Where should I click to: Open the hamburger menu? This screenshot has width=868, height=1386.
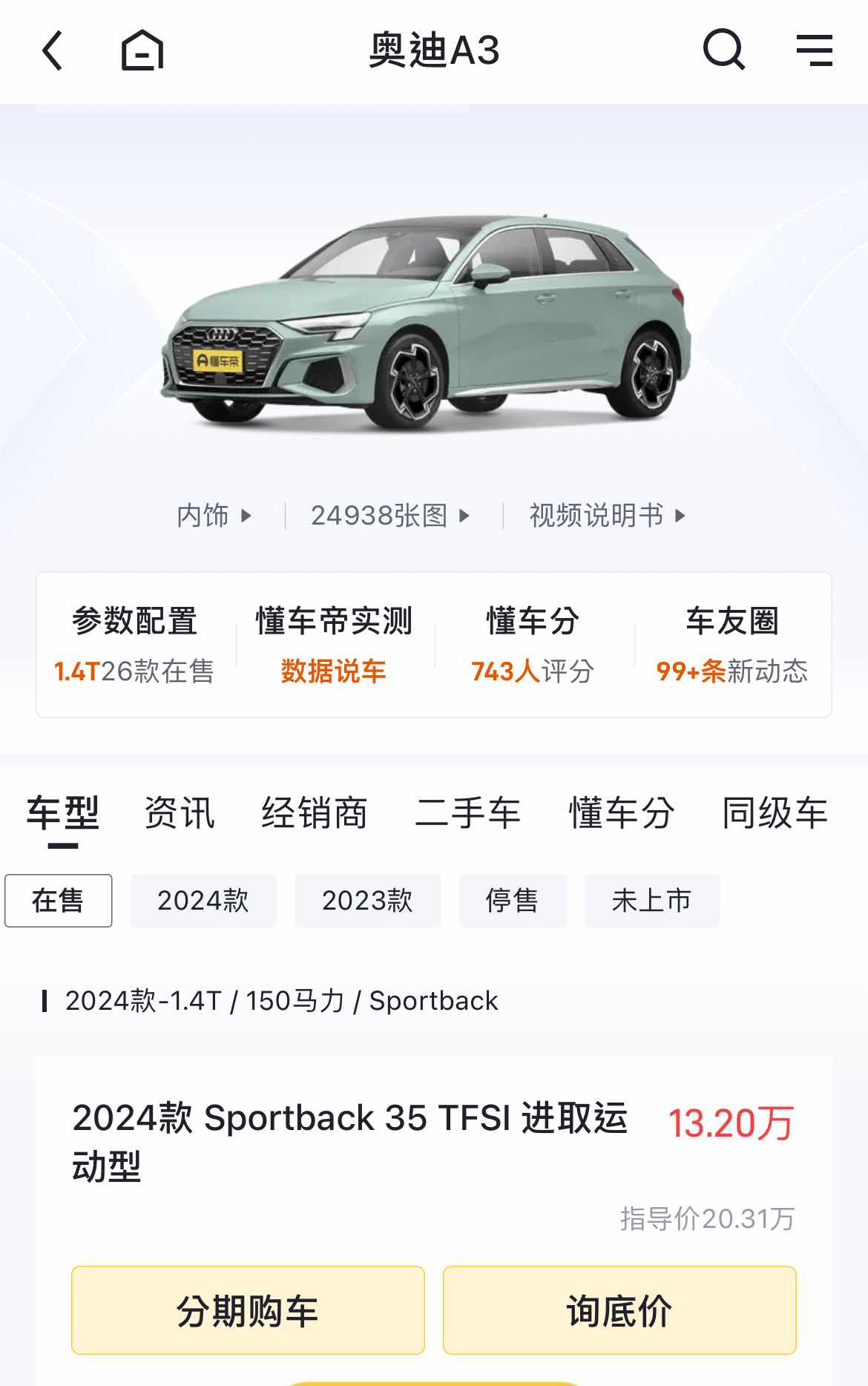coord(814,50)
